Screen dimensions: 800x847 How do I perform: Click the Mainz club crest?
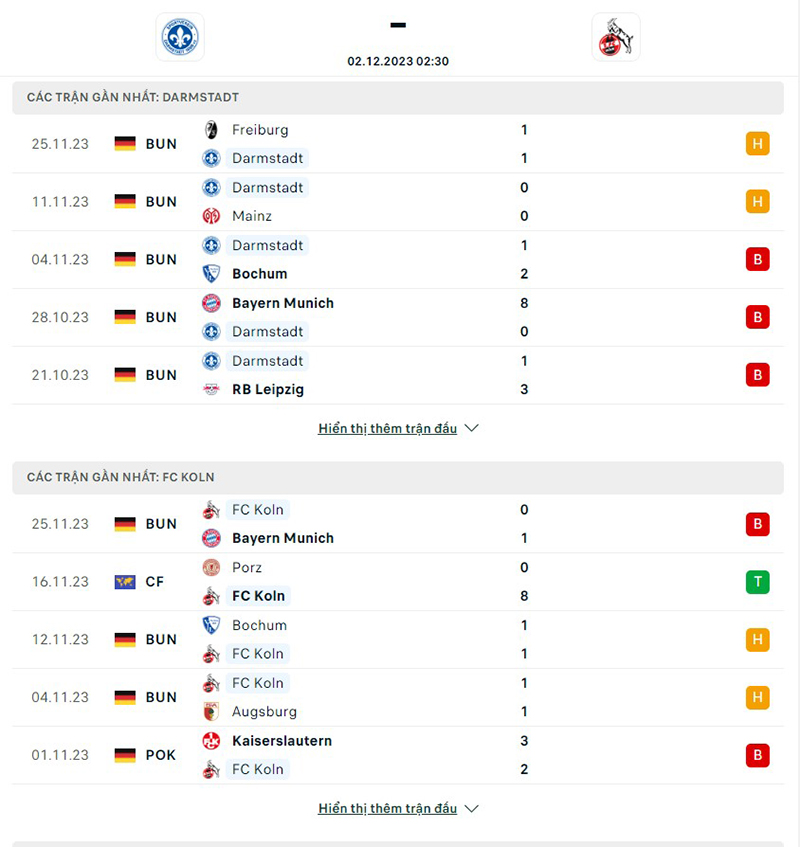[x=210, y=216]
